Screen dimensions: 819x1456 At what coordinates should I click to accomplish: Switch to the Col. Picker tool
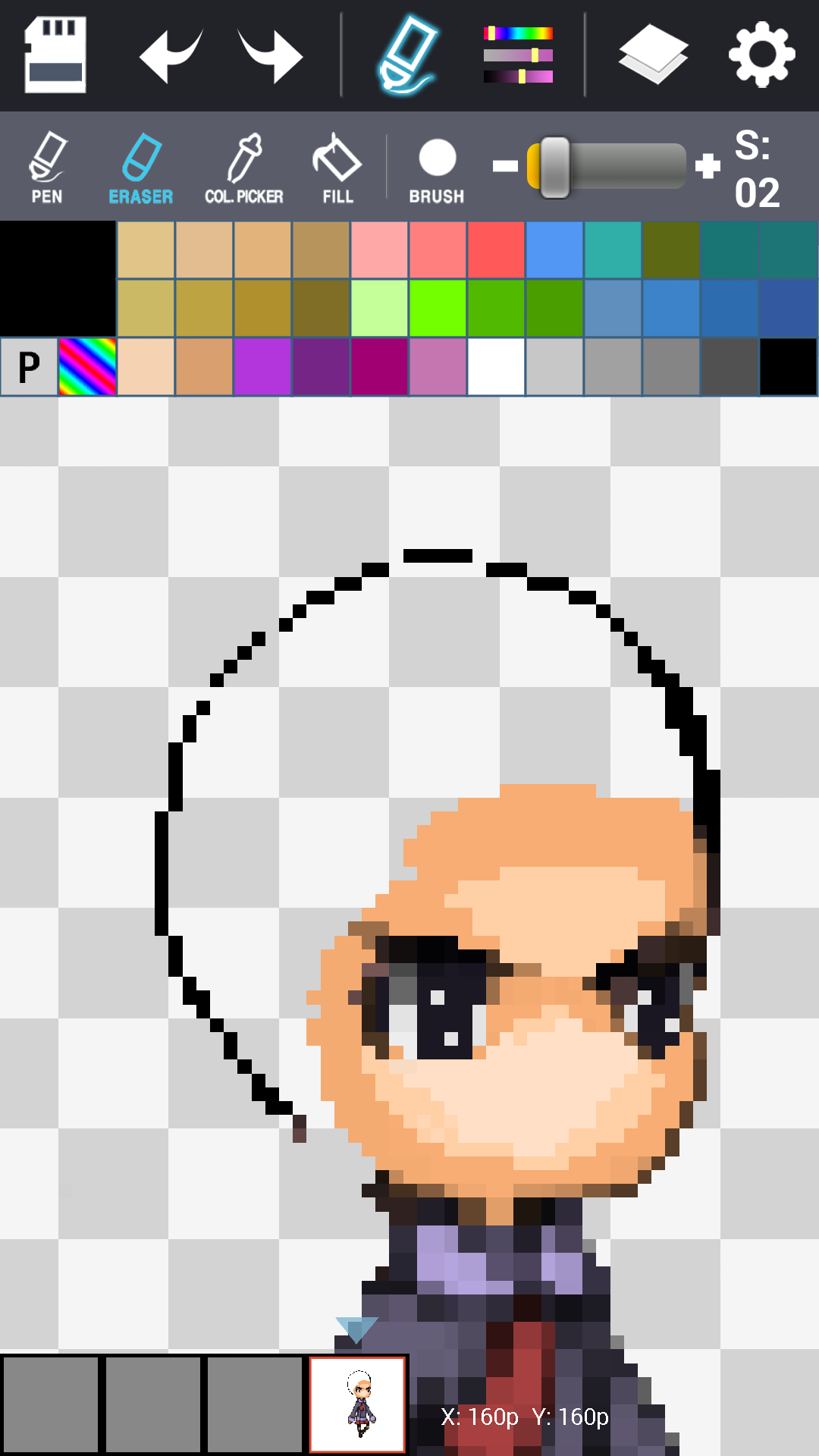tap(244, 168)
